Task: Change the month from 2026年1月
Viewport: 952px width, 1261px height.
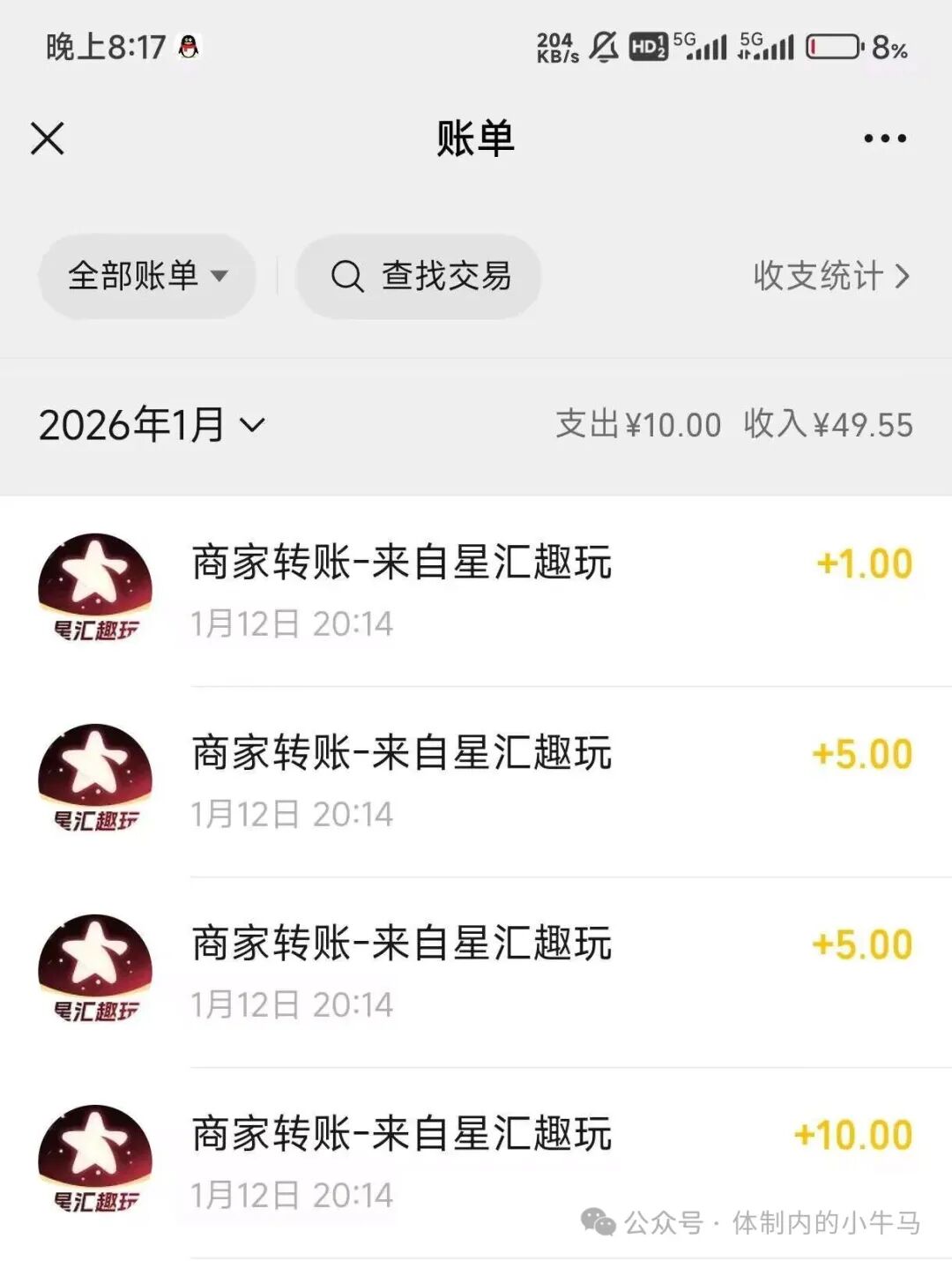Action: point(152,425)
